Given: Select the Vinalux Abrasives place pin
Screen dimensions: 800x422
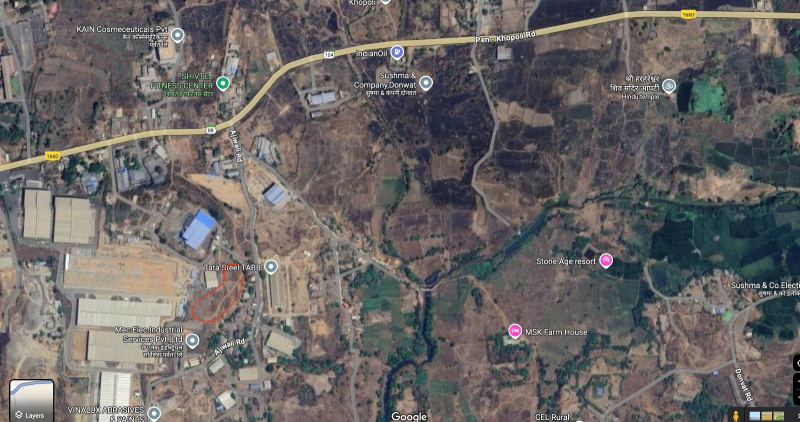Looking at the screenshot, I should pyautogui.click(x=153, y=413).
